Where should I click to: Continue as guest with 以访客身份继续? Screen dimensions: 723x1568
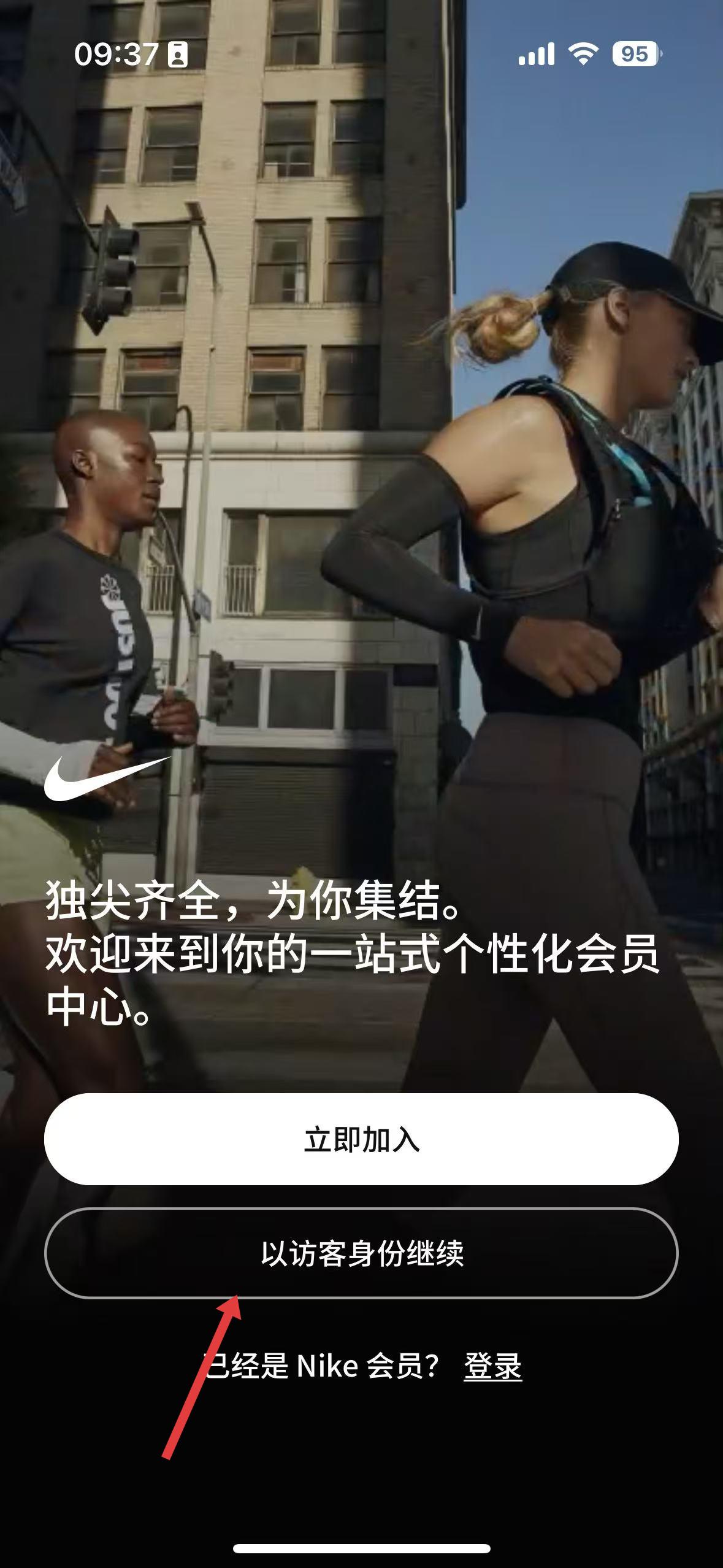pos(361,1254)
